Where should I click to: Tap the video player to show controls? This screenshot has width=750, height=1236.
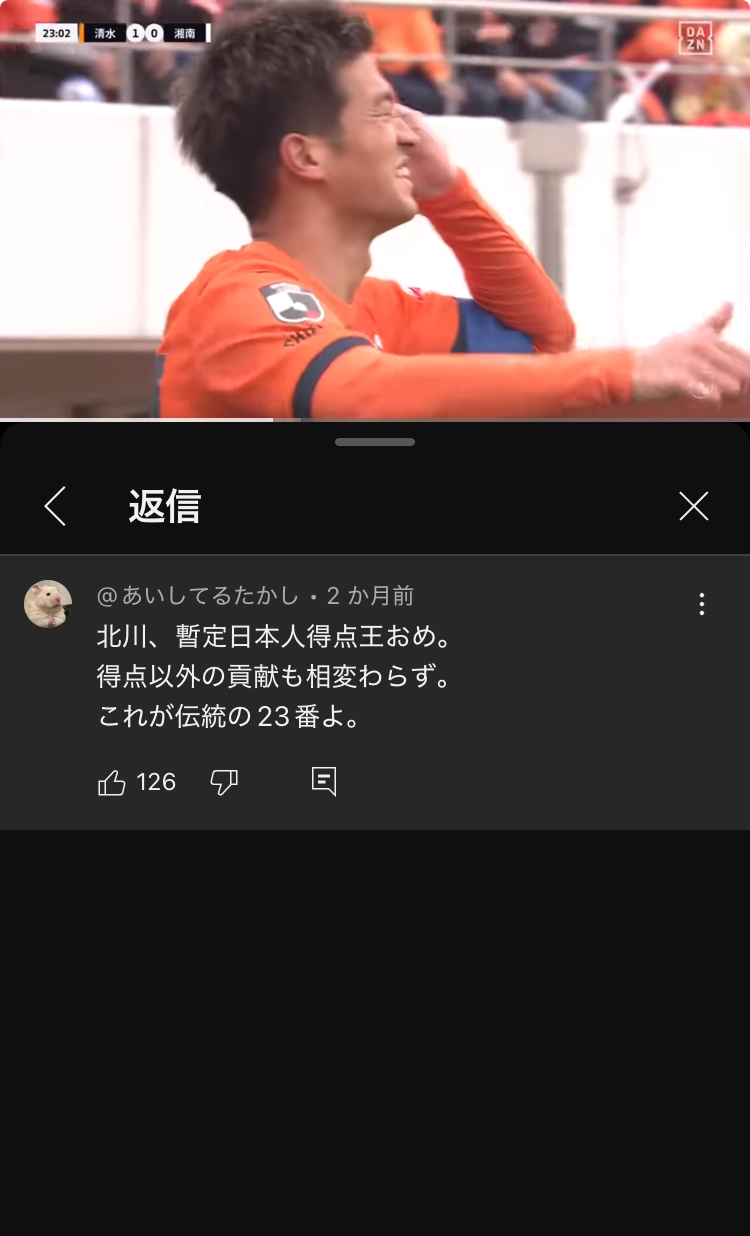[375, 209]
